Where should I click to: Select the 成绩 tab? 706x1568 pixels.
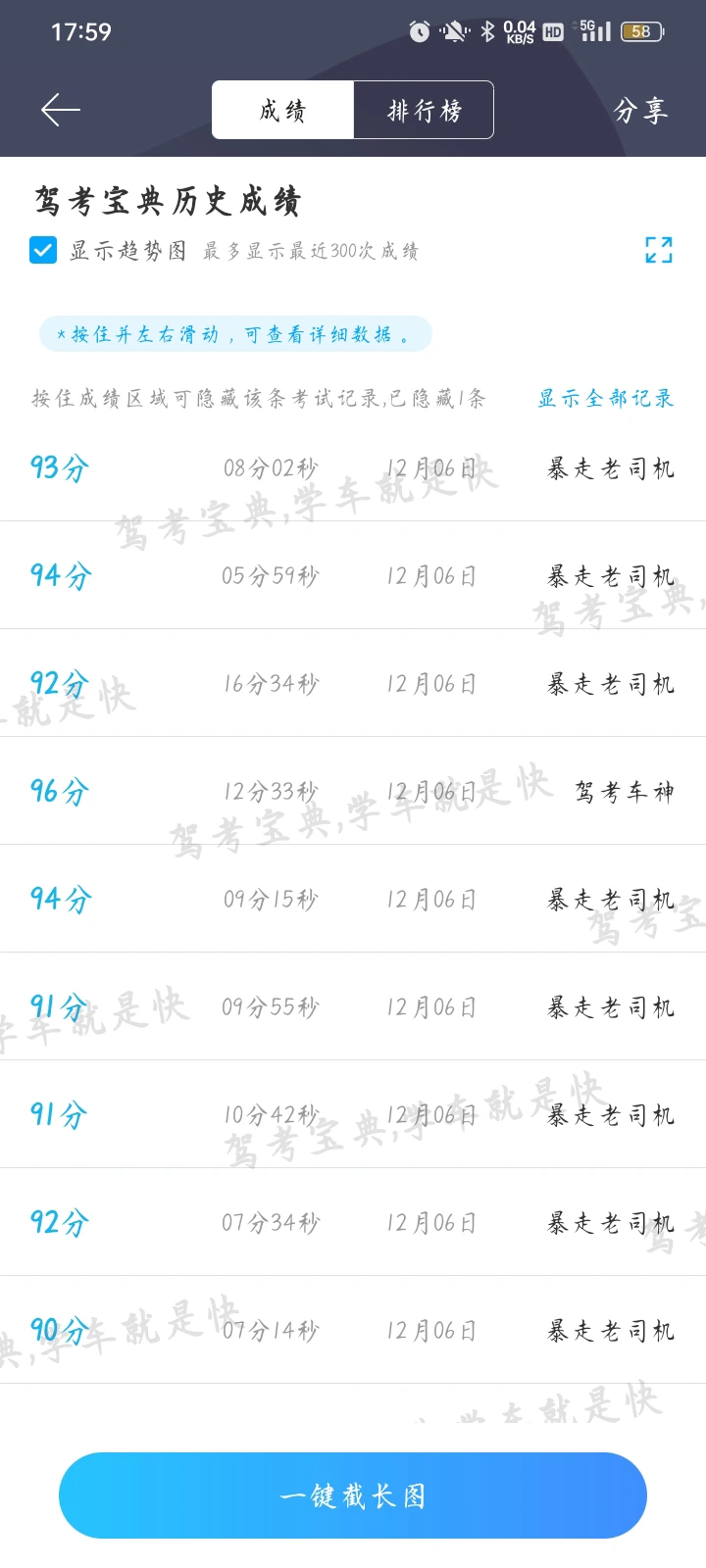click(x=283, y=110)
